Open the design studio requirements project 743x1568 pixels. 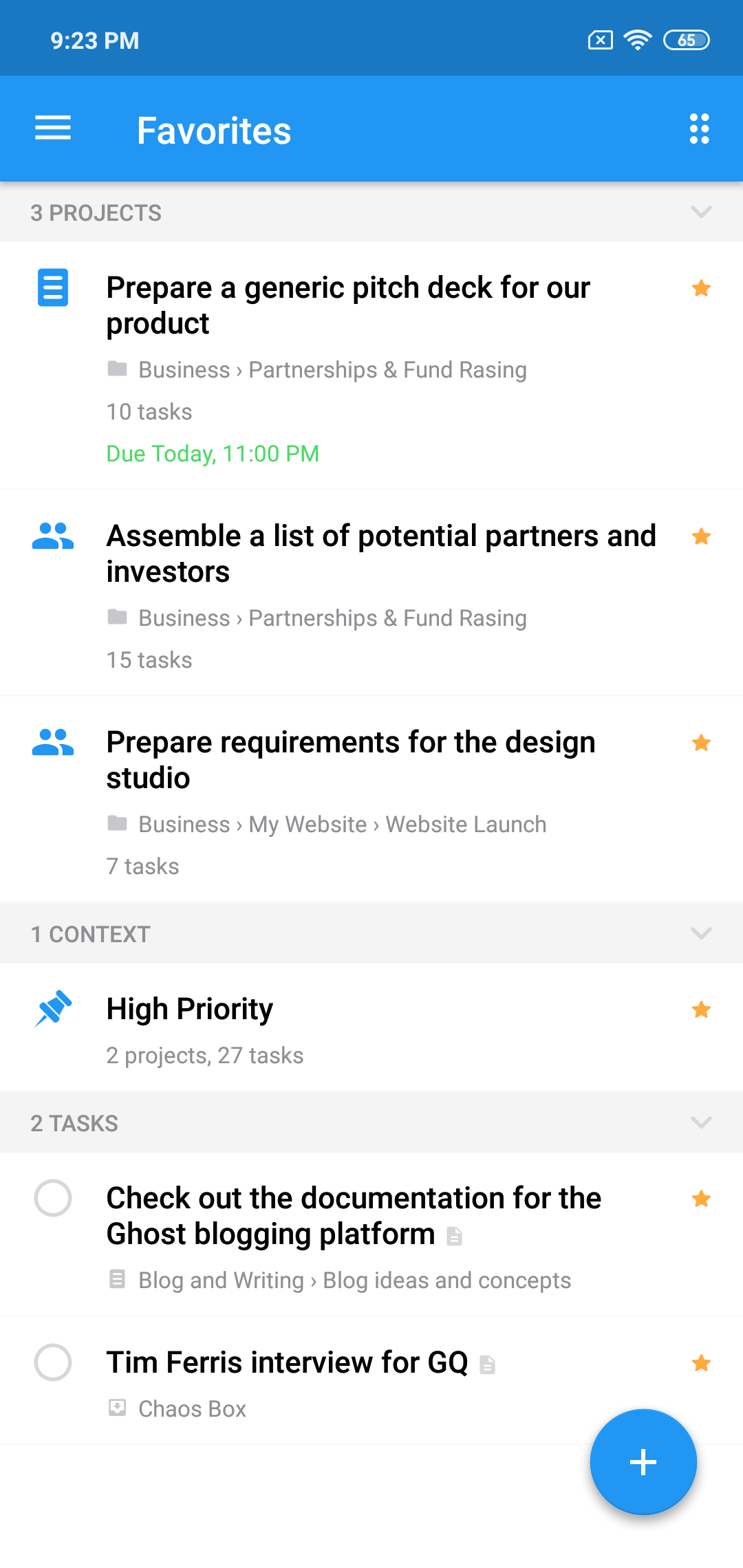pyautogui.click(x=351, y=760)
